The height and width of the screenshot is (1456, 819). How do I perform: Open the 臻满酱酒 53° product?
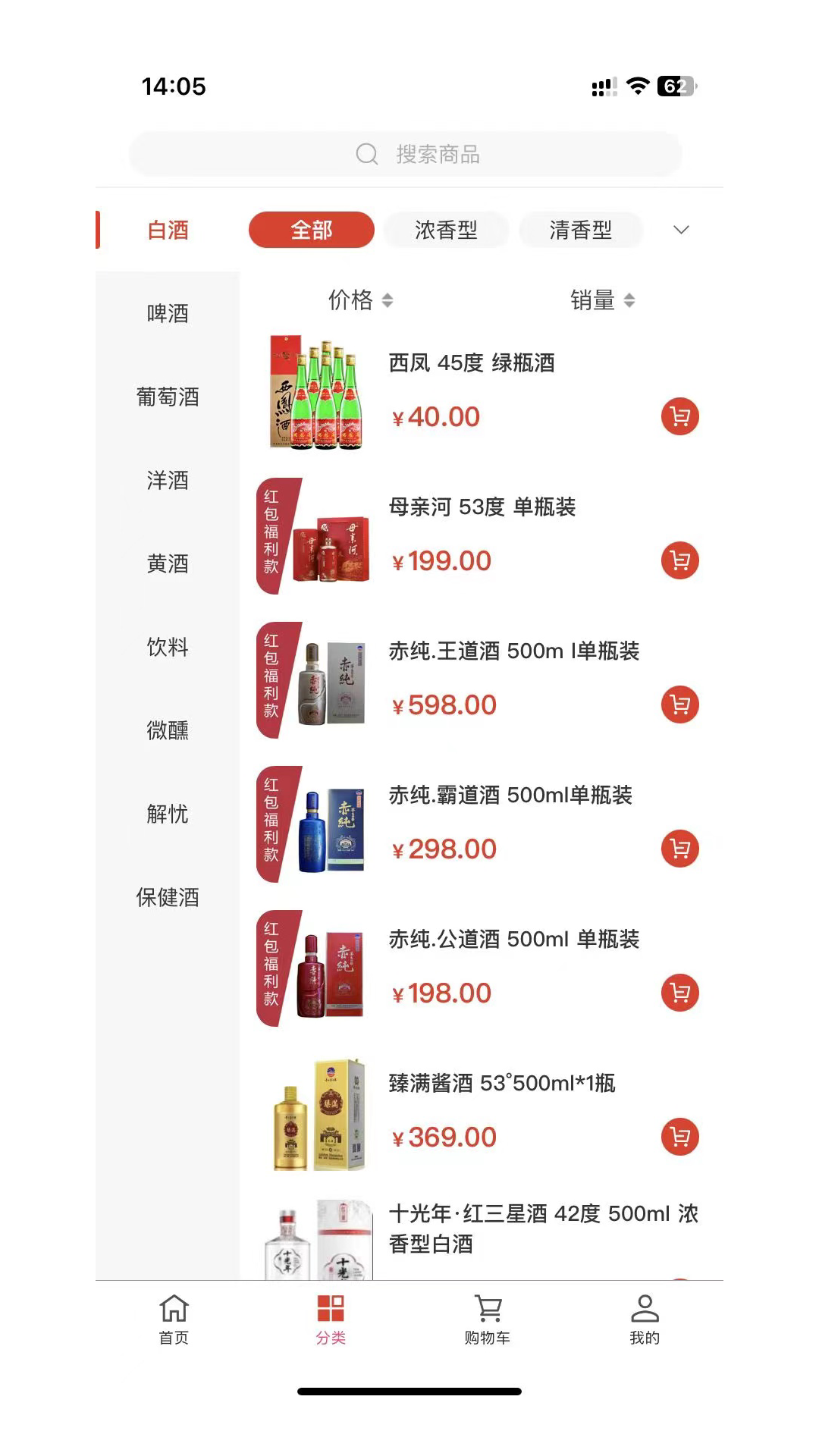501,1083
